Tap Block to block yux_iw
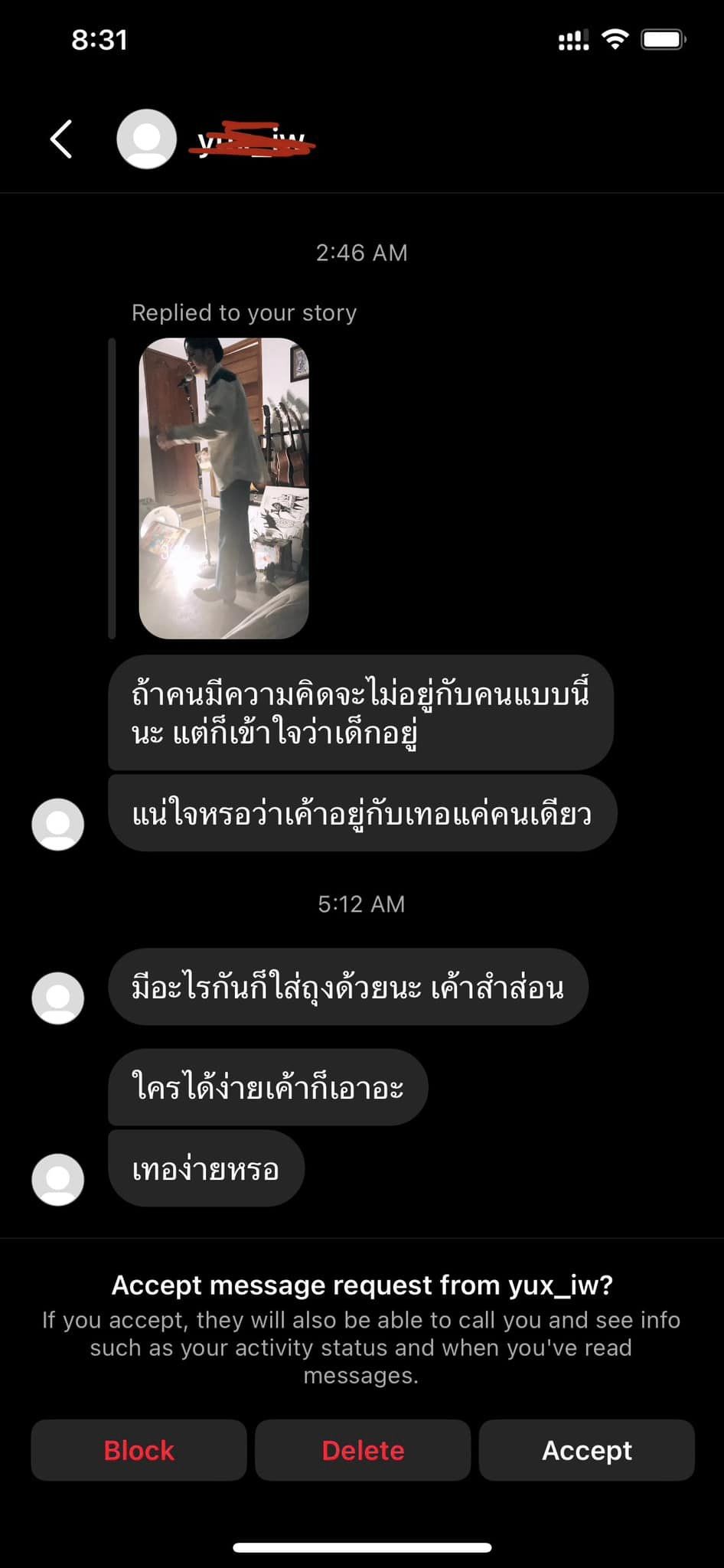Viewport: 724px width, 1568px height. point(139,1449)
